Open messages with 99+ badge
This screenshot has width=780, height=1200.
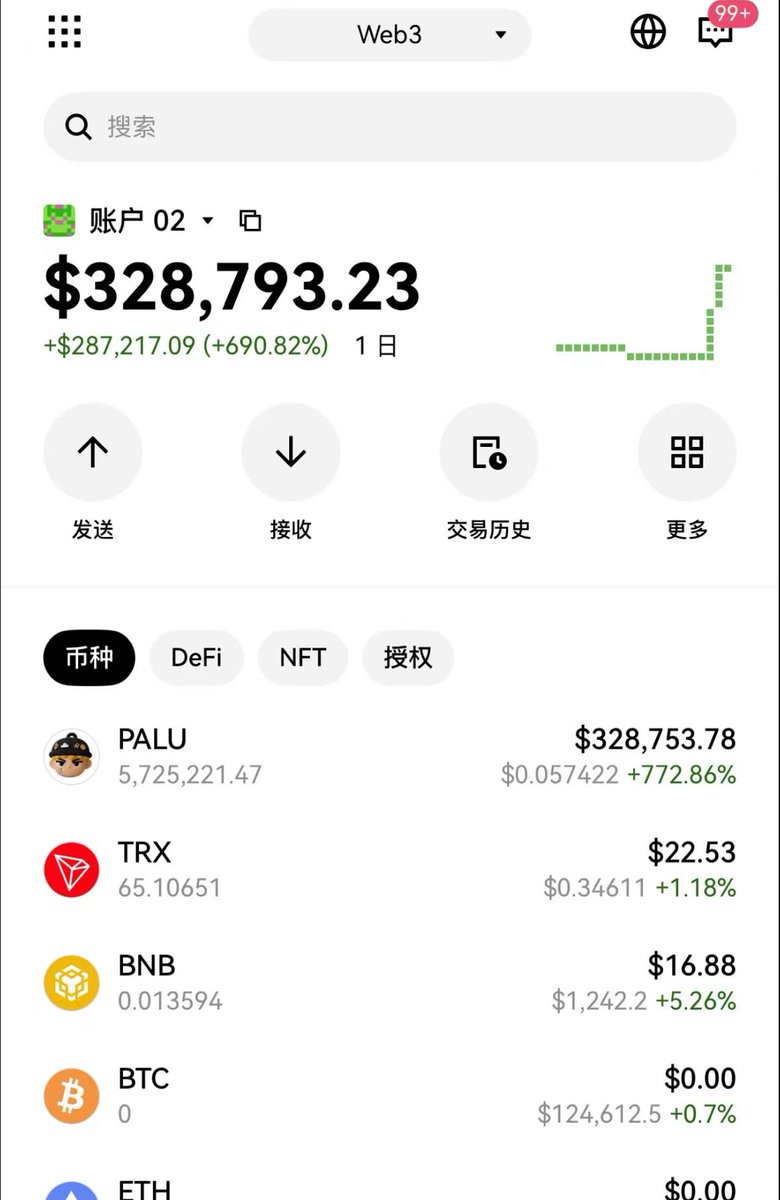(715, 32)
